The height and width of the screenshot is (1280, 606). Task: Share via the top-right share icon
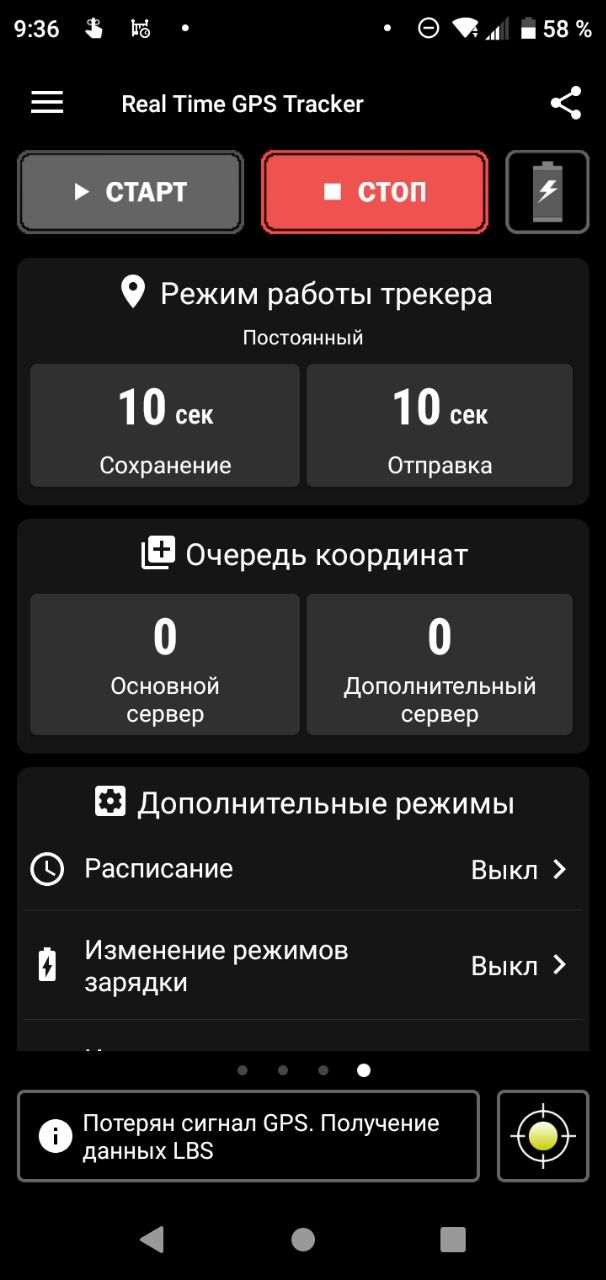566,103
